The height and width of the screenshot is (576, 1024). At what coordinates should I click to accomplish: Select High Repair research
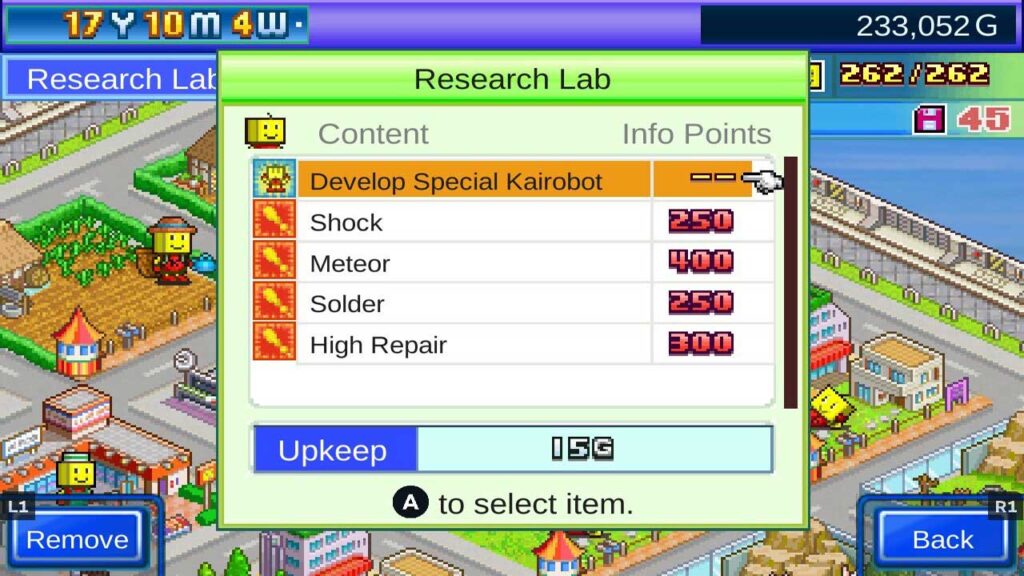(470, 345)
